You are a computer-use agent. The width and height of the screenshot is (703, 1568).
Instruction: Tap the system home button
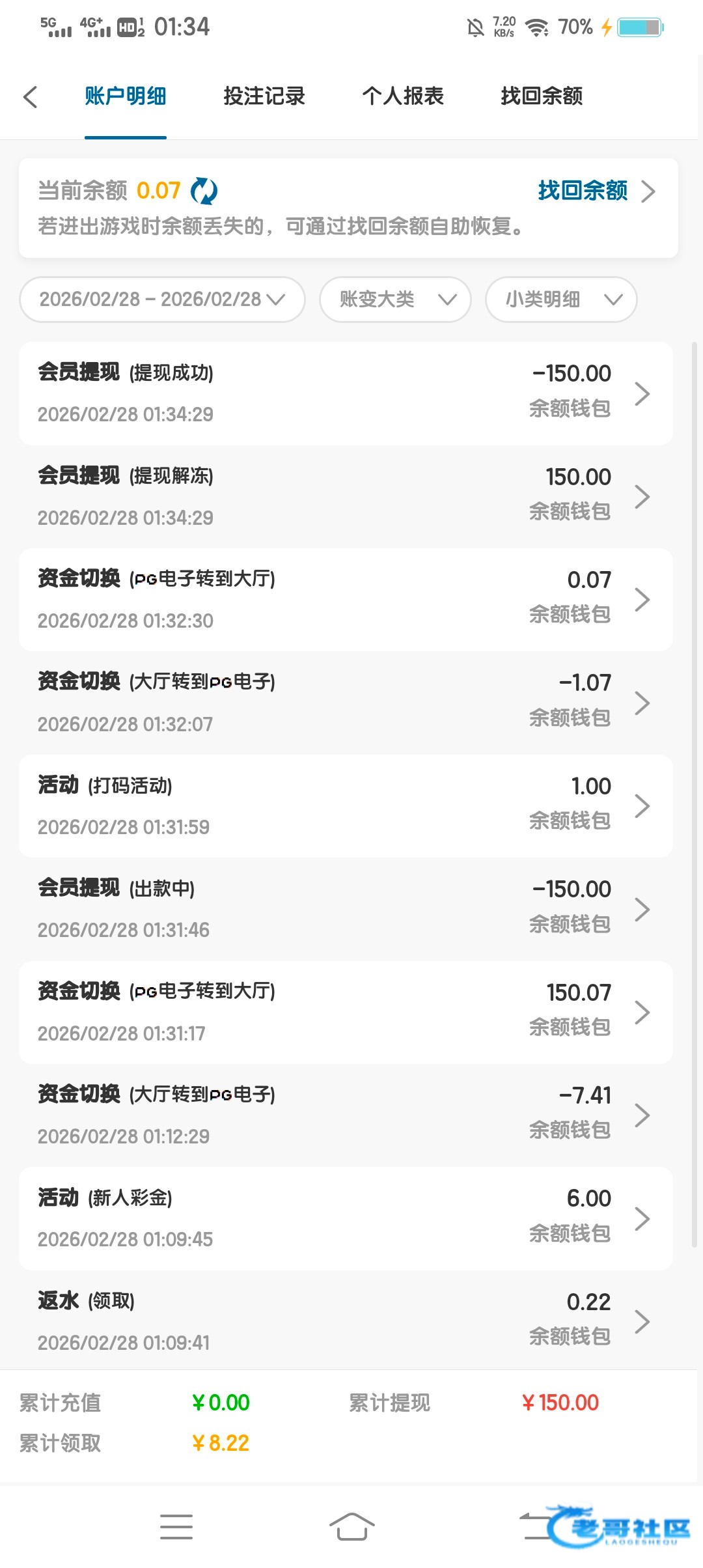pyautogui.click(x=351, y=1527)
